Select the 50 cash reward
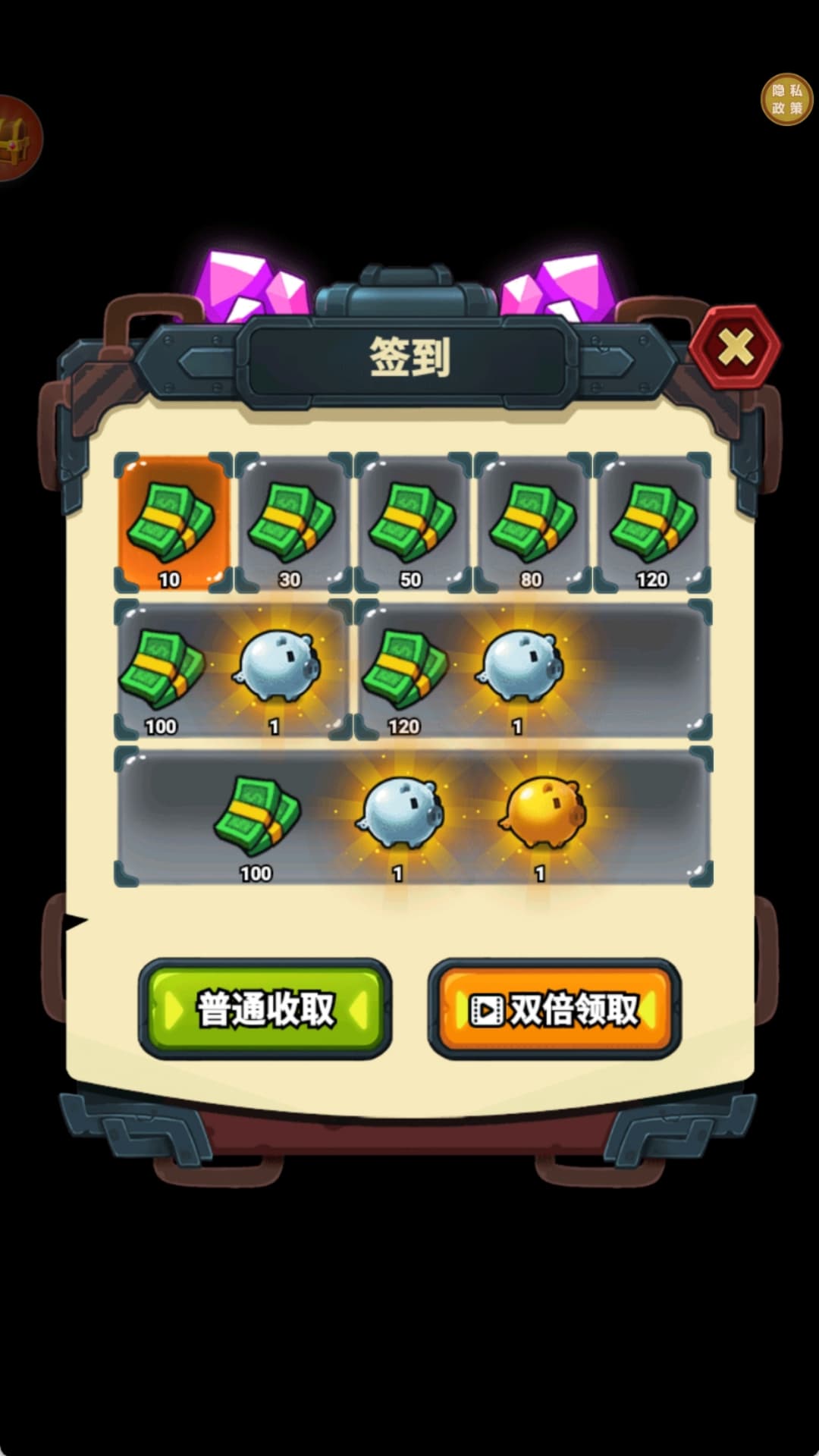The height and width of the screenshot is (1456, 819). click(412, 519)
